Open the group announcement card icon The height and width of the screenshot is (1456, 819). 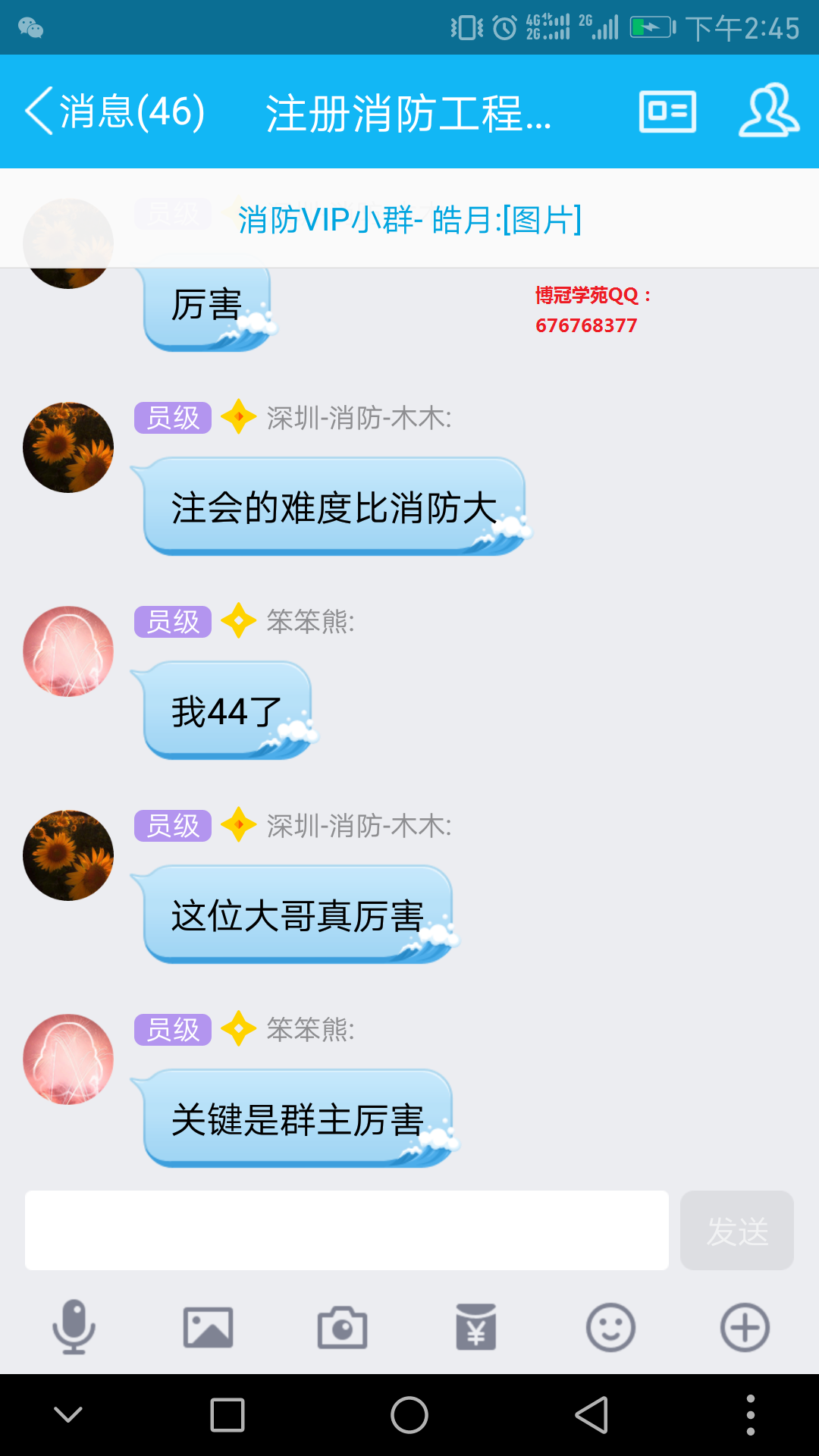click(667, 111)
